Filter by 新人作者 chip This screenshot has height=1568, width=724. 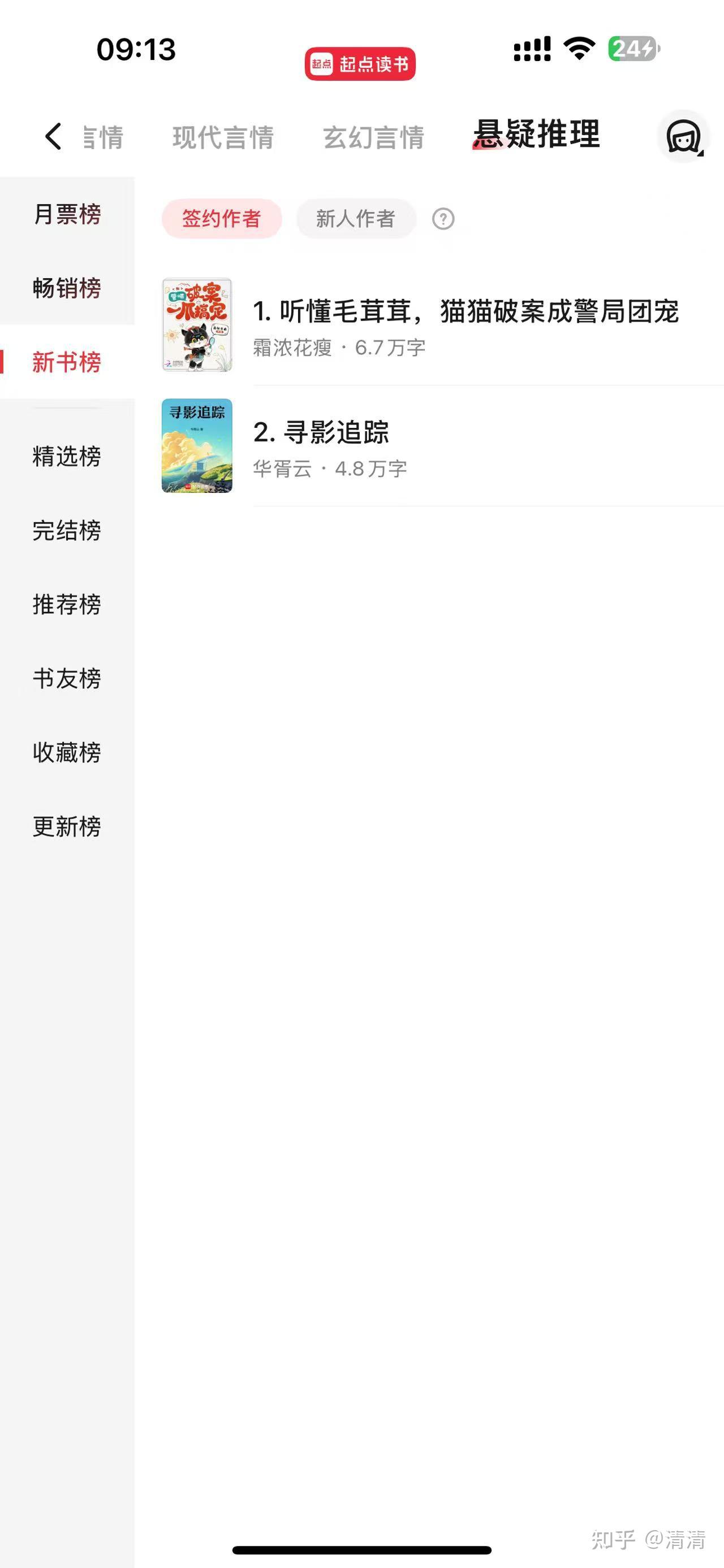coord(356,219)
